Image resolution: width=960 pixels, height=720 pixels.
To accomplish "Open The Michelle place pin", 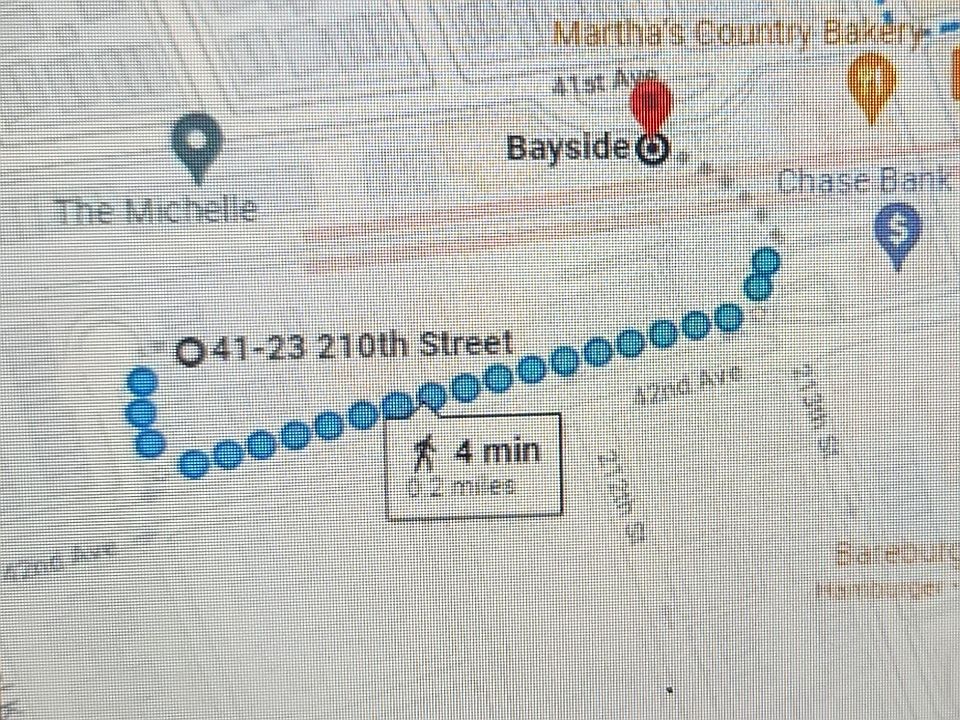I will pyautogui.click(x=197, y=146).
